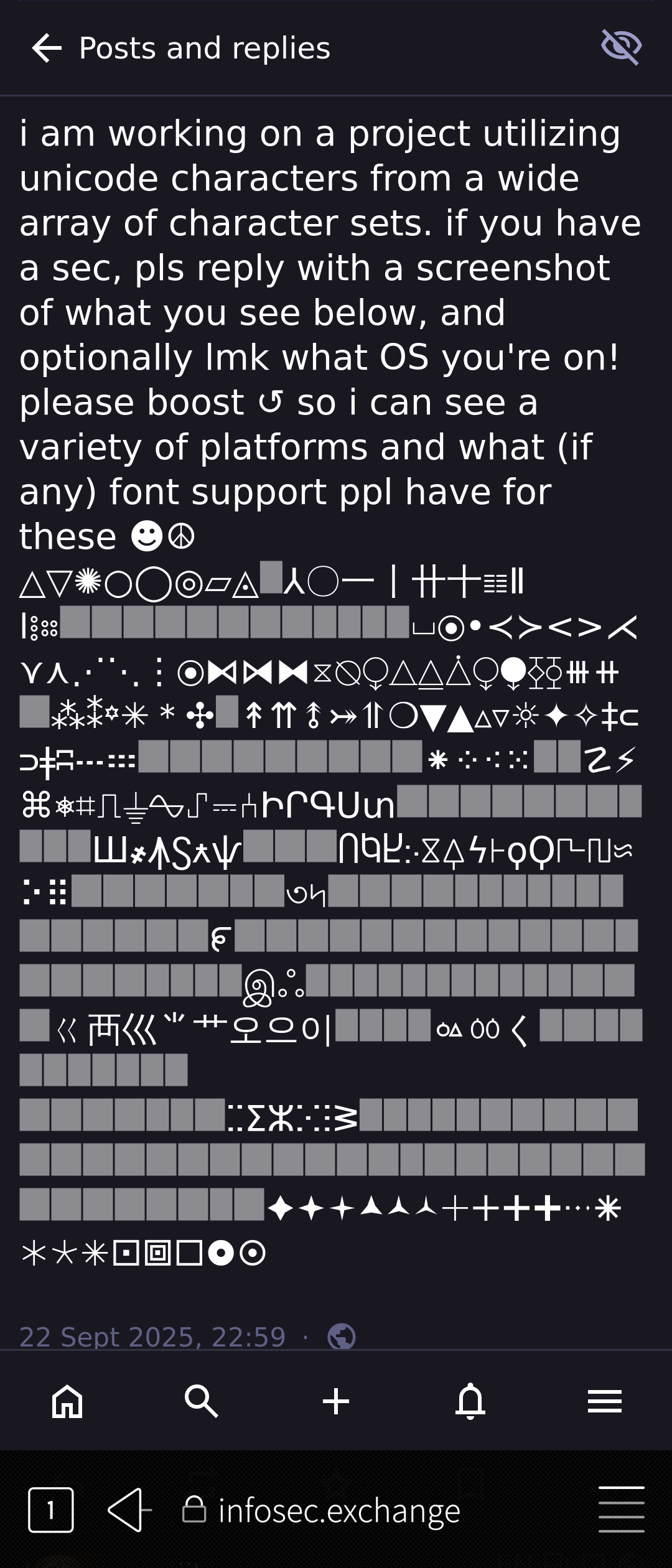Viewport: 672px width, 1568px height.
Task: Open the home tab
Action: (x=67, y=1401)
